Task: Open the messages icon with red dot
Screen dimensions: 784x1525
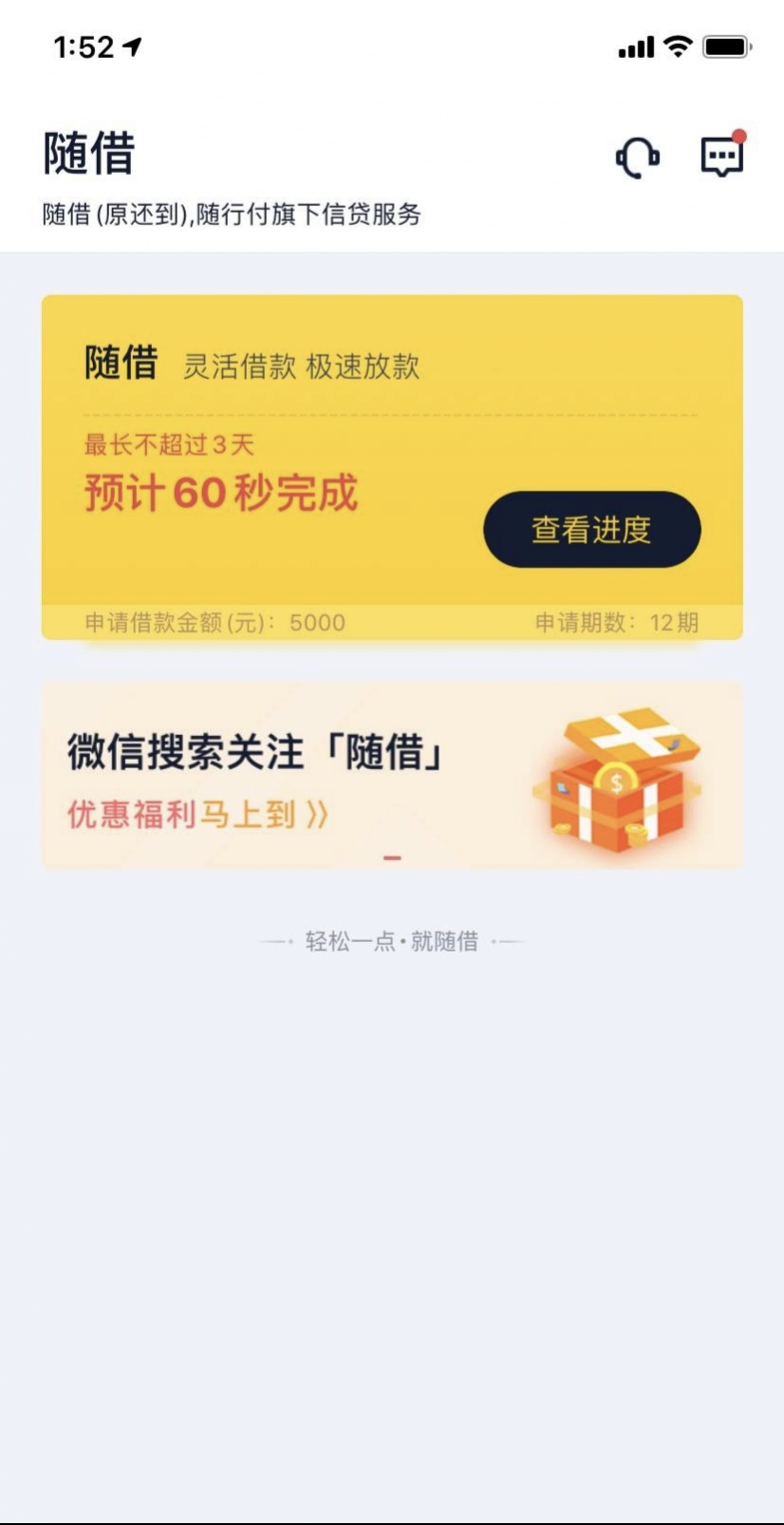Action: [x=723, y=155]
